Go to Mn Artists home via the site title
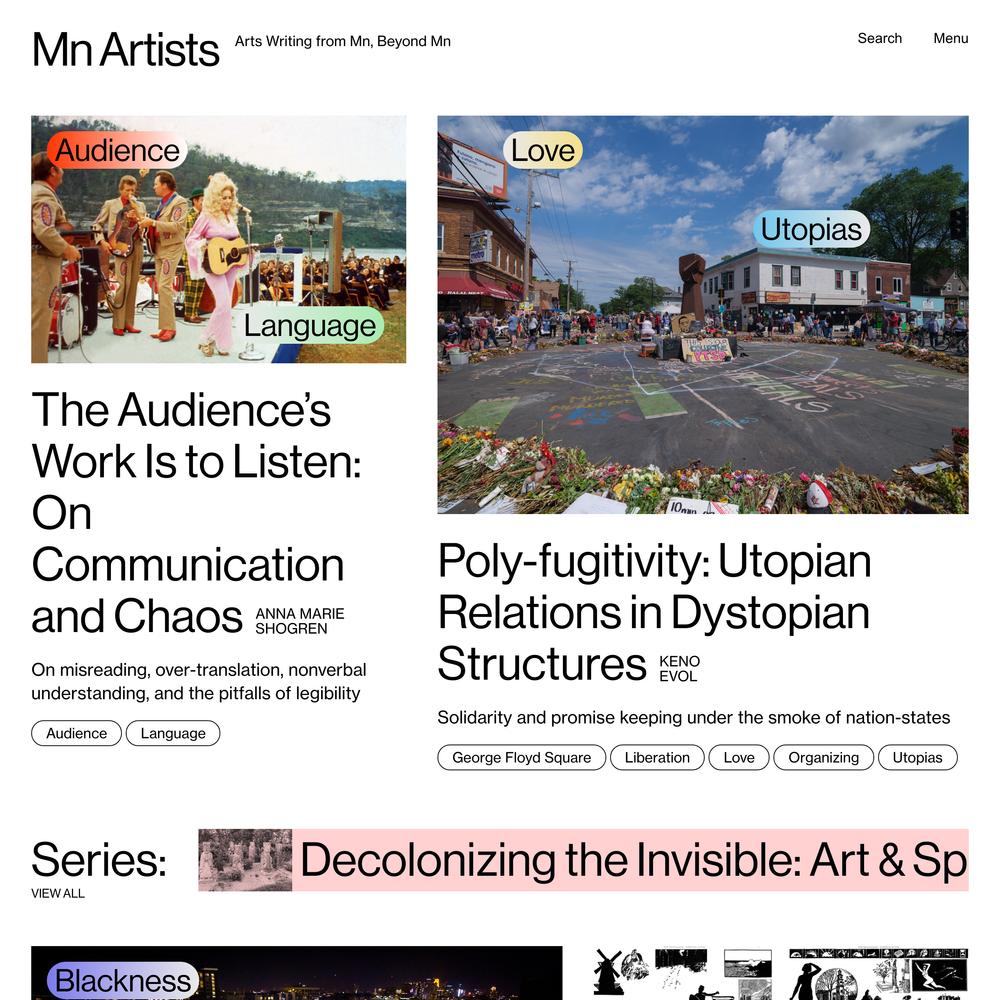The width and height of the screenshot is (1000, 1000). pos(125,49)
